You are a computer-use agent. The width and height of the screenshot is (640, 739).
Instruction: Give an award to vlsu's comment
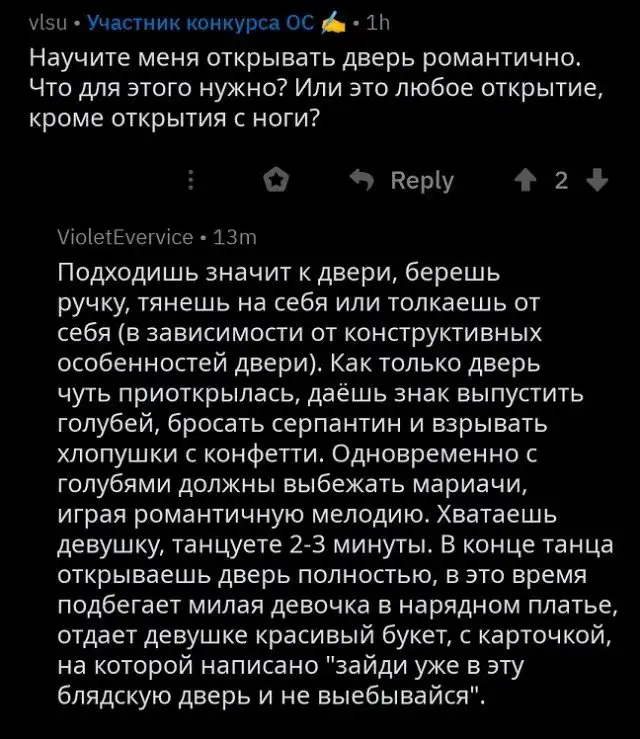274,180
